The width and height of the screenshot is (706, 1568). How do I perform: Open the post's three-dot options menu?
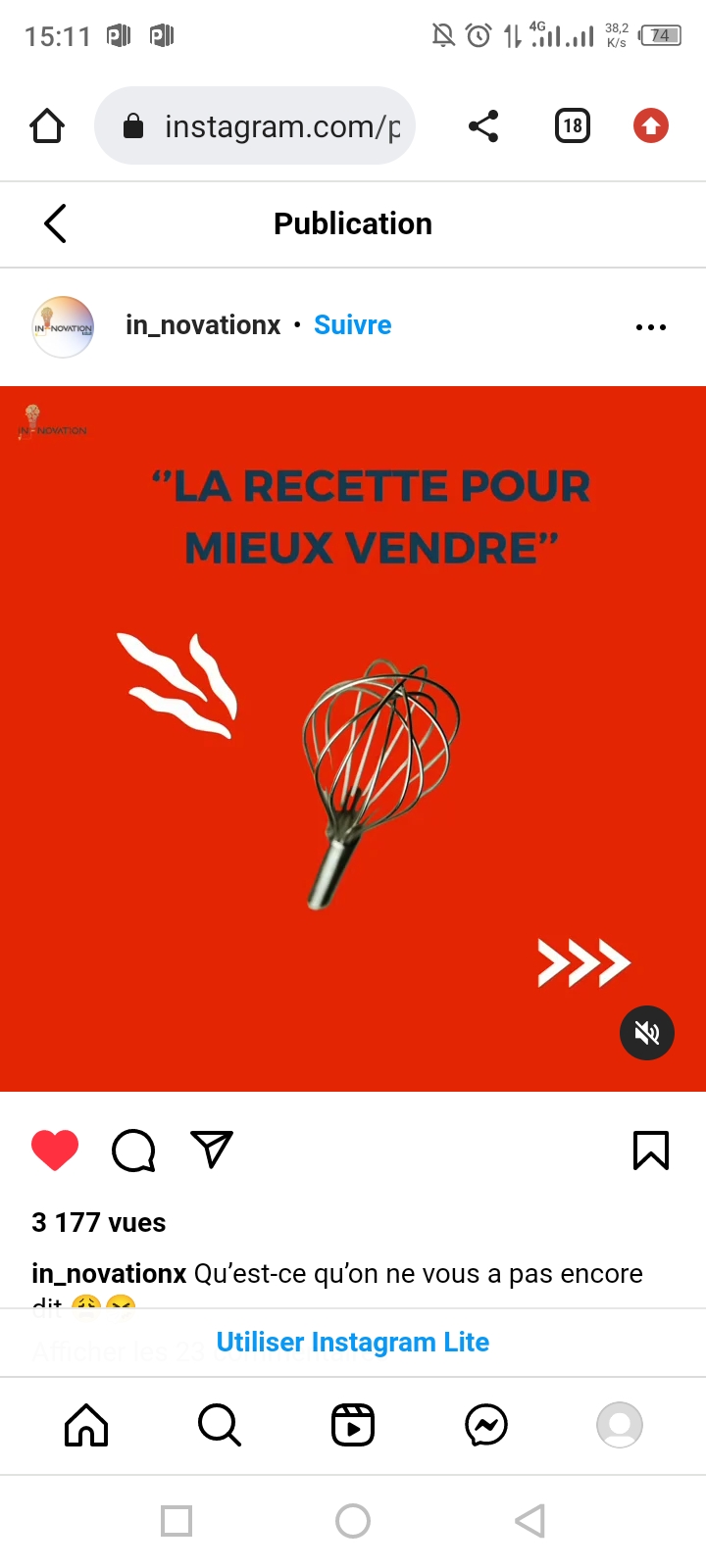coord(650,327)
